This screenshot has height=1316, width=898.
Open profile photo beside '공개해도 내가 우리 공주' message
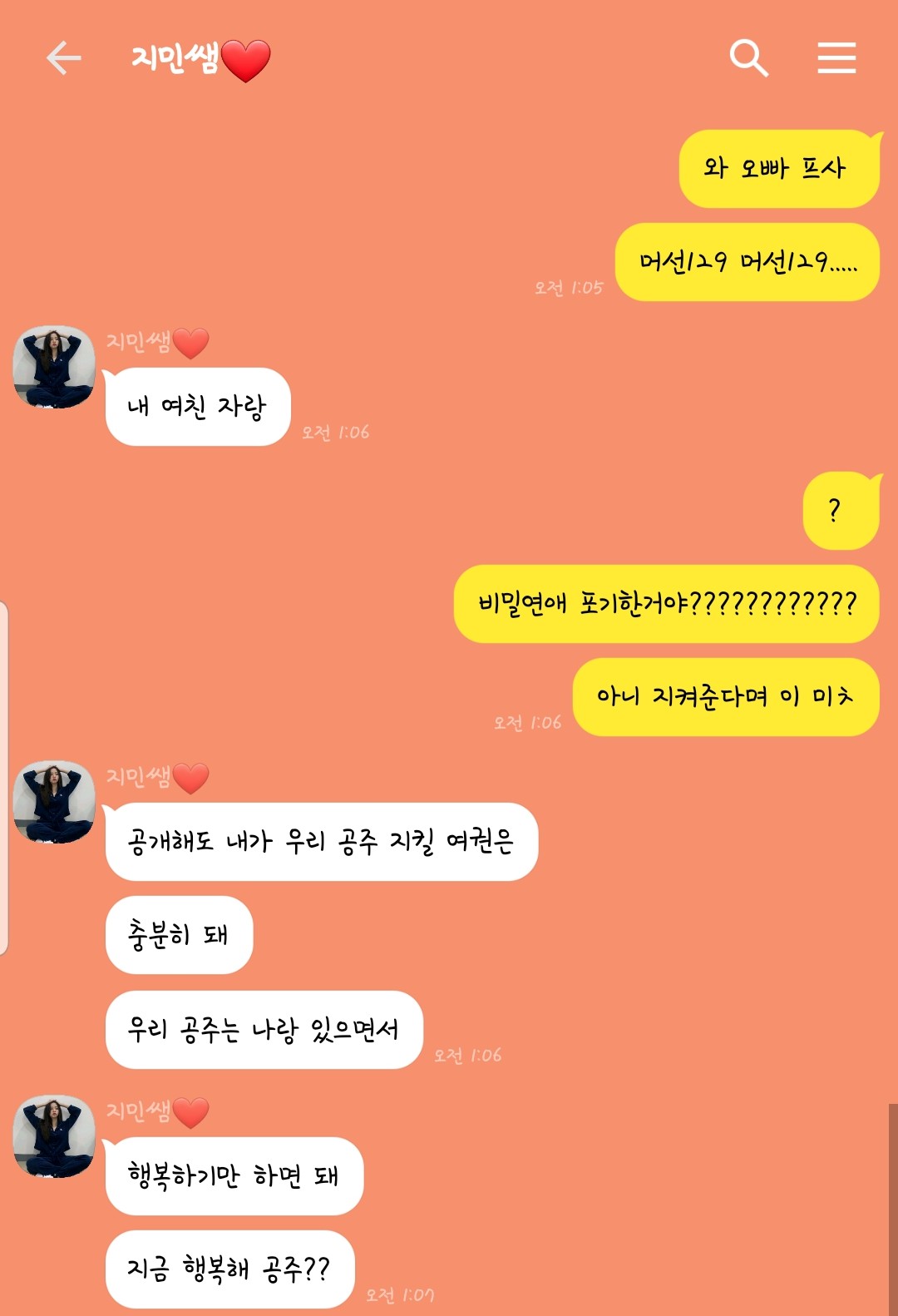pos(54,802)
